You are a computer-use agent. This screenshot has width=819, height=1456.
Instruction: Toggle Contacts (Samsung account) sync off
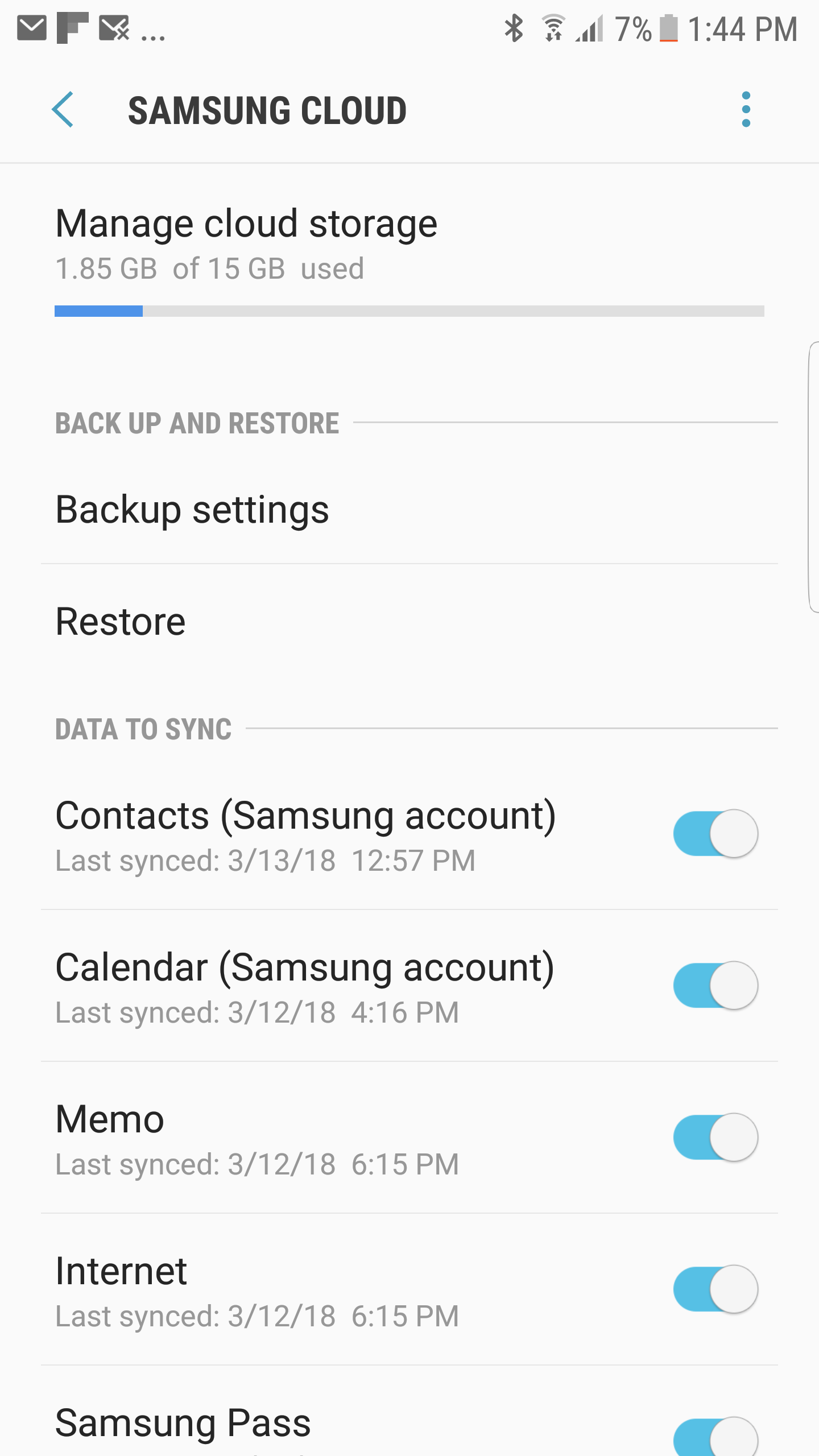point(715,834)
